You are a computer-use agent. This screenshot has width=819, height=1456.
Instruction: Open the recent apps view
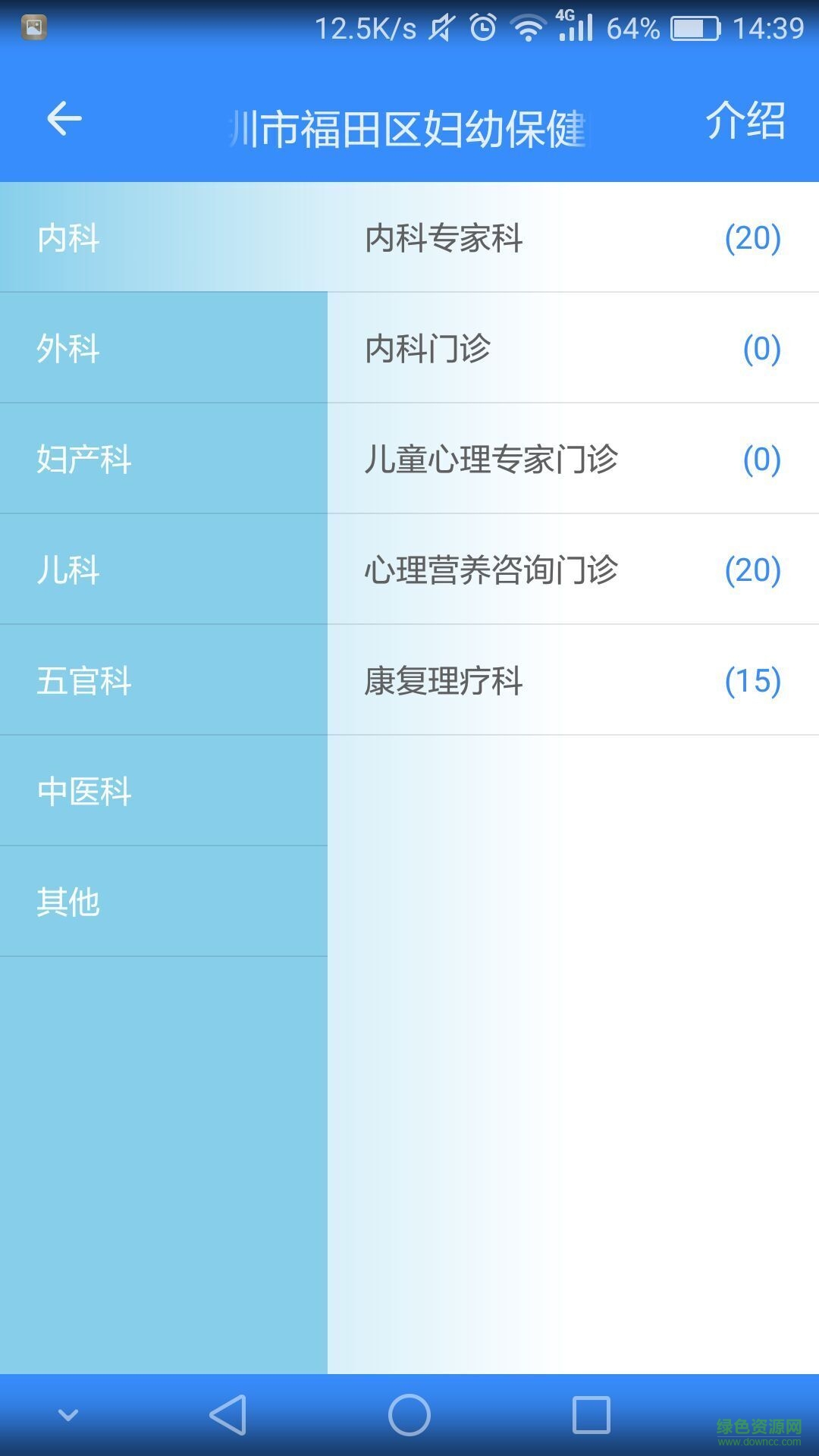point(591,1415)
